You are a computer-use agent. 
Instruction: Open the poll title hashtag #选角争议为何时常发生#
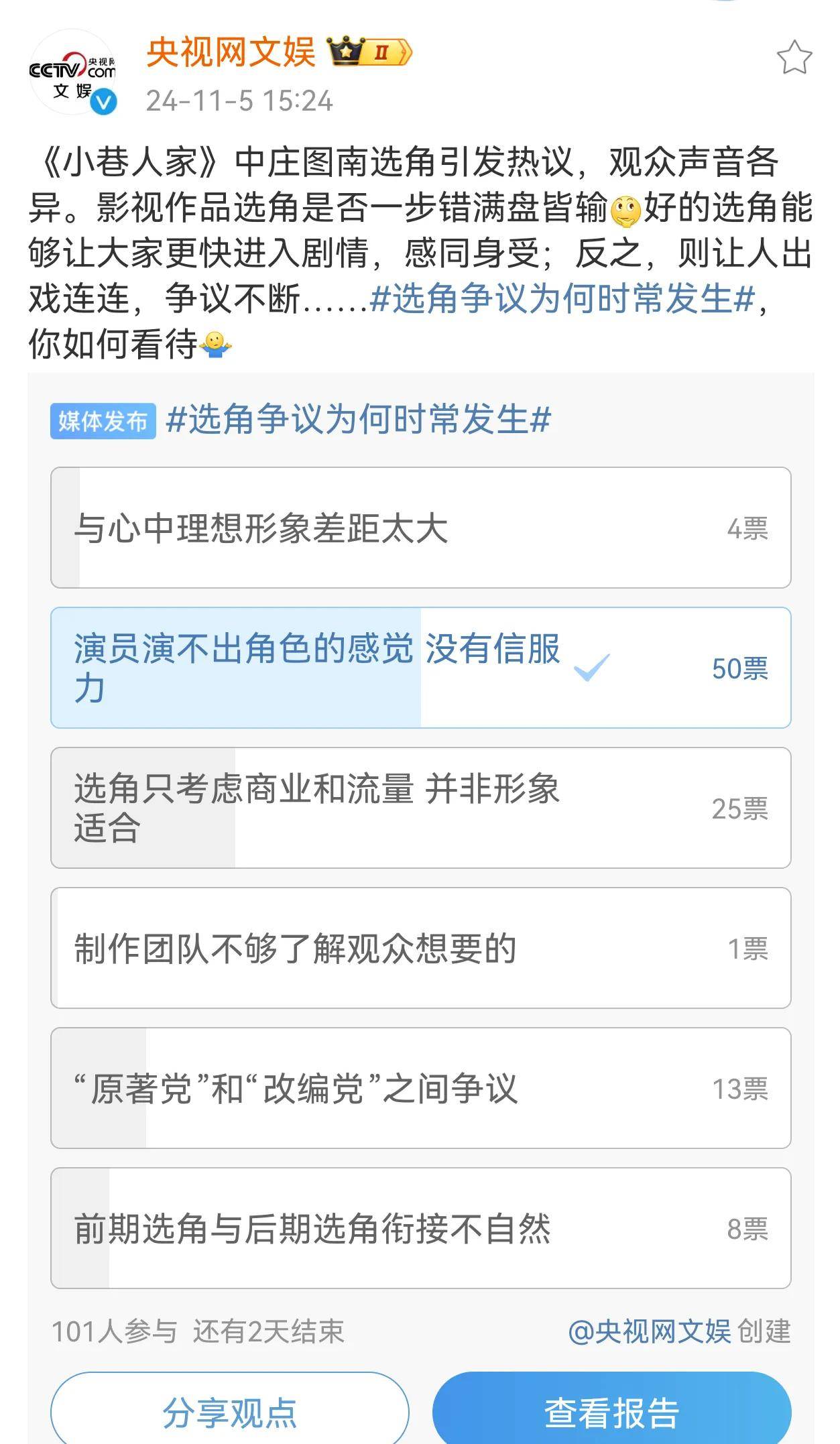[x=358, y=420]
